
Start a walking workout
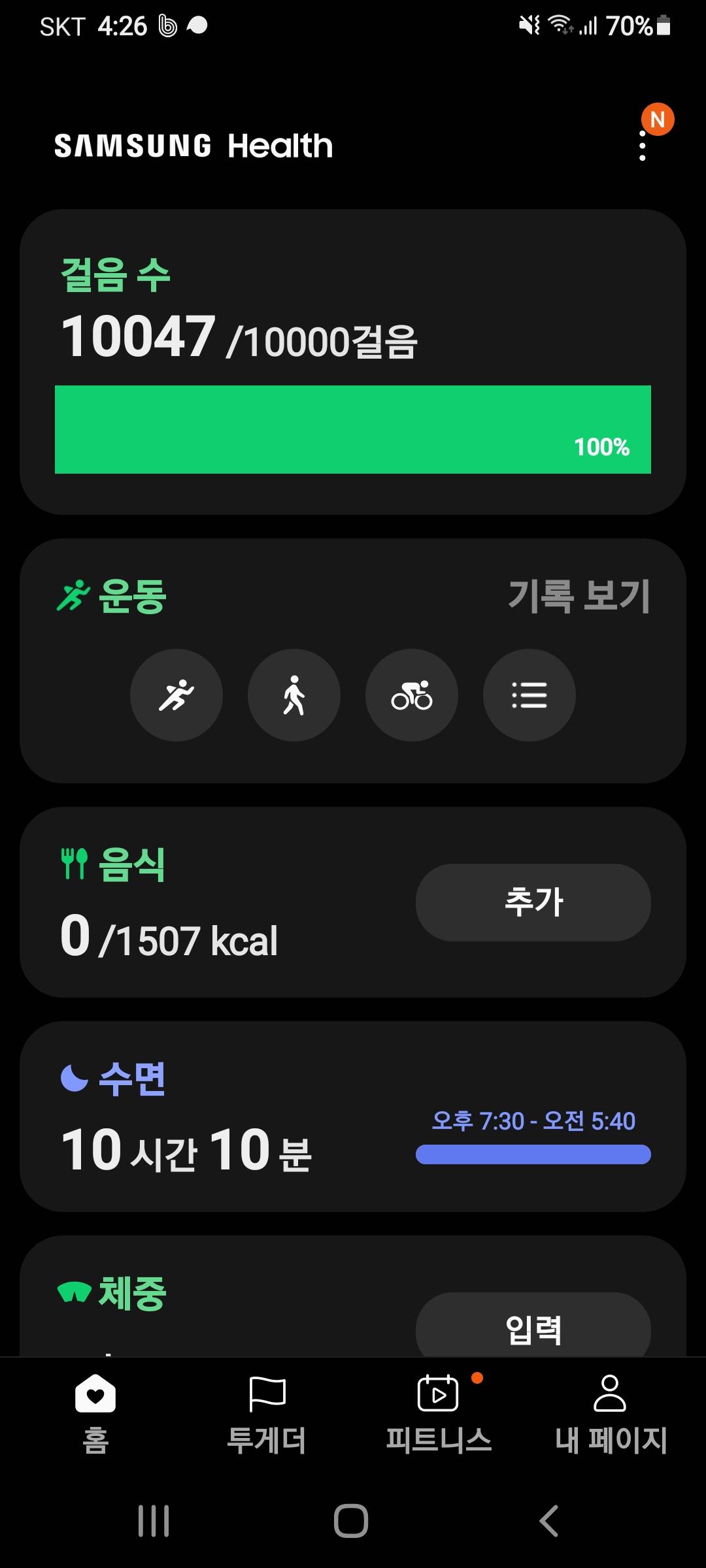(x=294, y=695)
